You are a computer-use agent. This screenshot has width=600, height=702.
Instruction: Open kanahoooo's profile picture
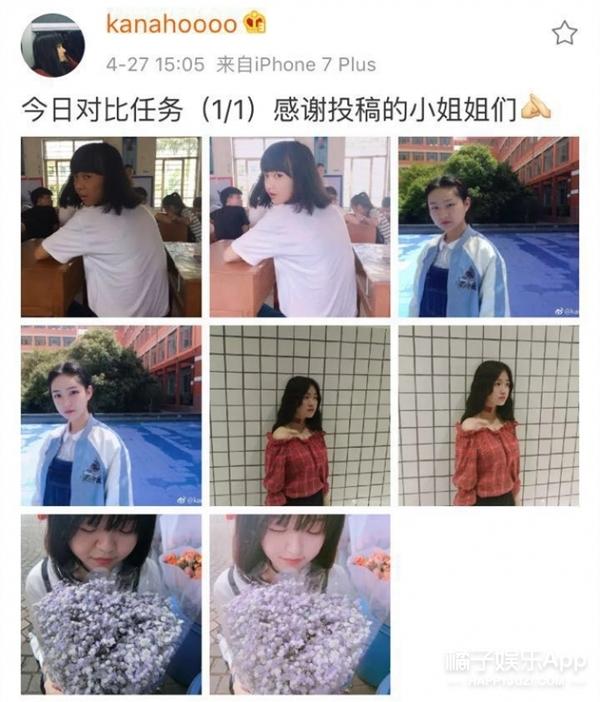click(x=52, y=45)
